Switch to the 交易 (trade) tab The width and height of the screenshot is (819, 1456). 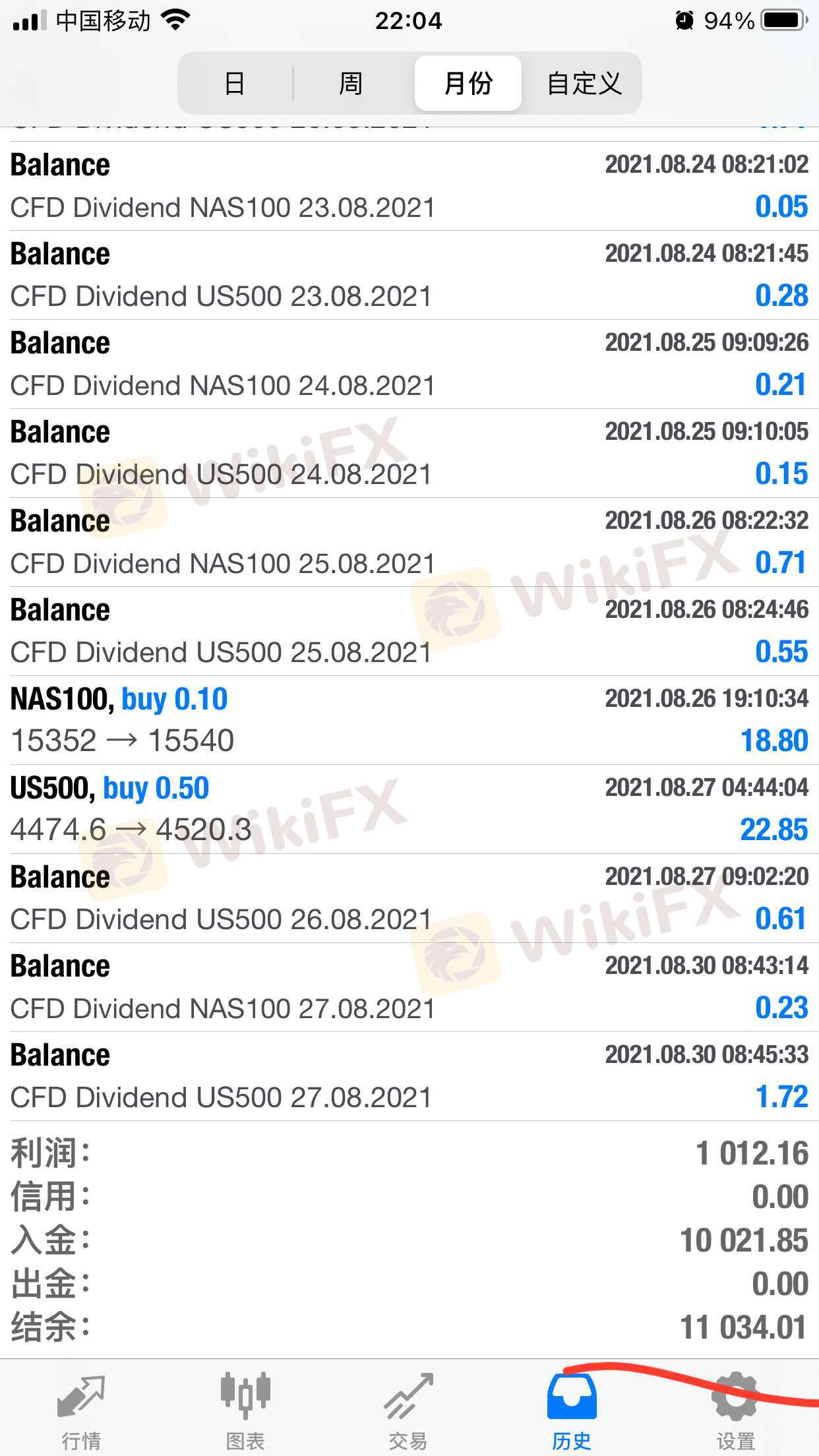click(409, 1410)
